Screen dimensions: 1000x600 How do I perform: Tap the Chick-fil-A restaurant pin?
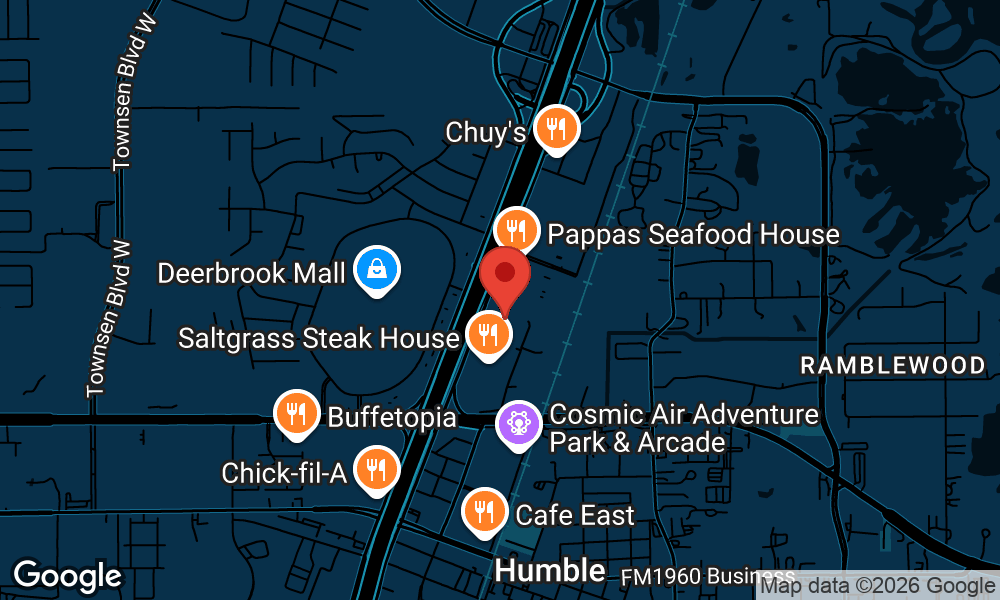pyautogui.click(x=376, y=471)
